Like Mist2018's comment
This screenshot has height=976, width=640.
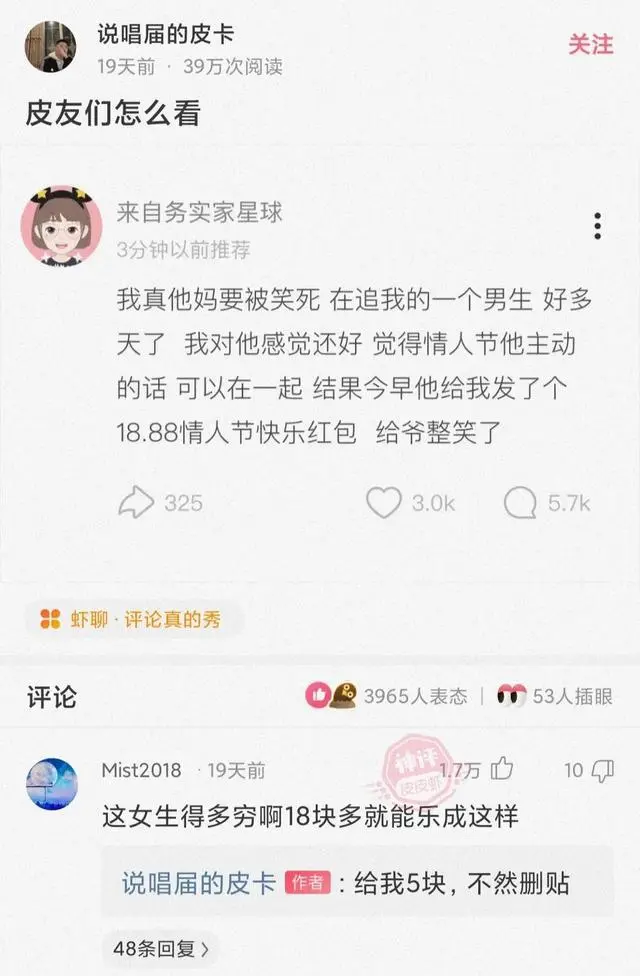pyautogui.click(x=502, y=768)
